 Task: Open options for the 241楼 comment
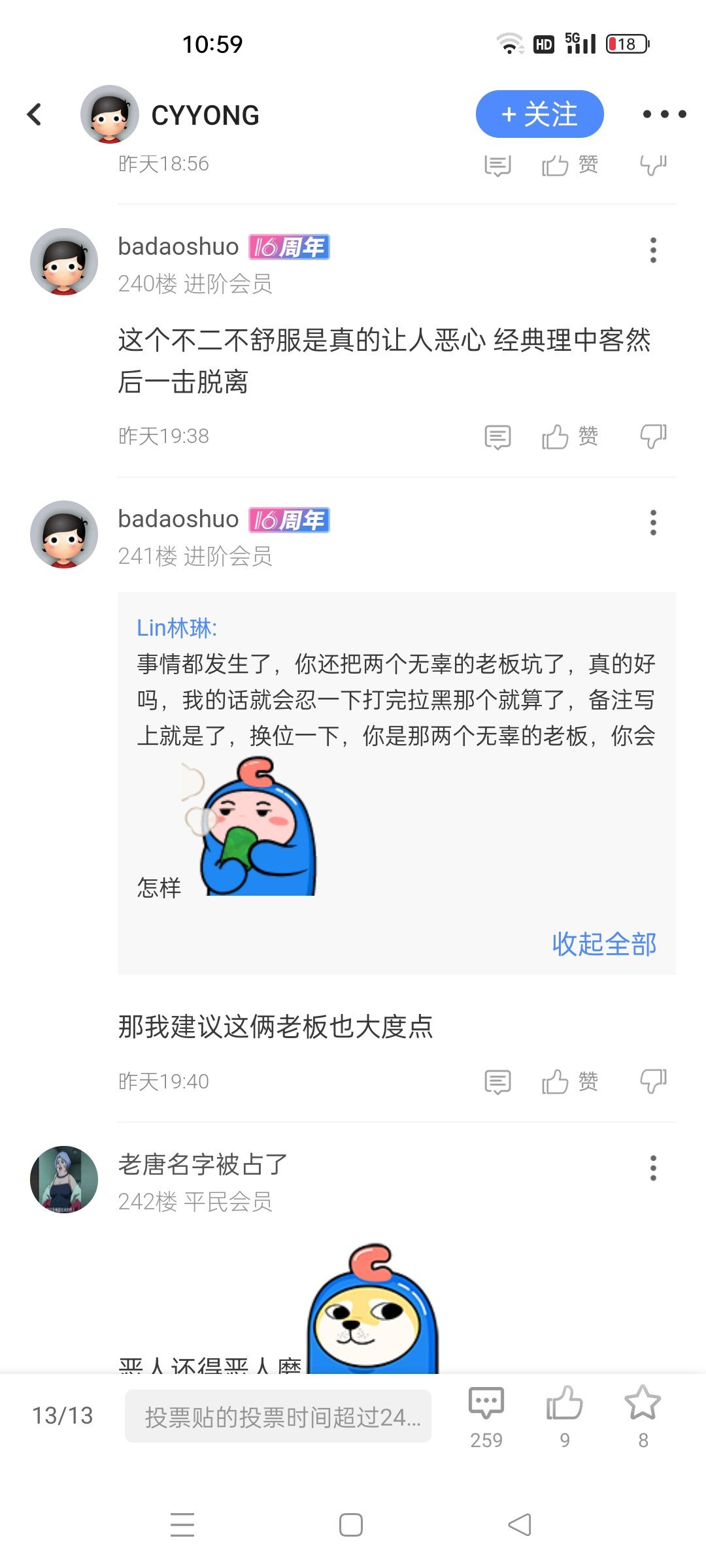653,523
